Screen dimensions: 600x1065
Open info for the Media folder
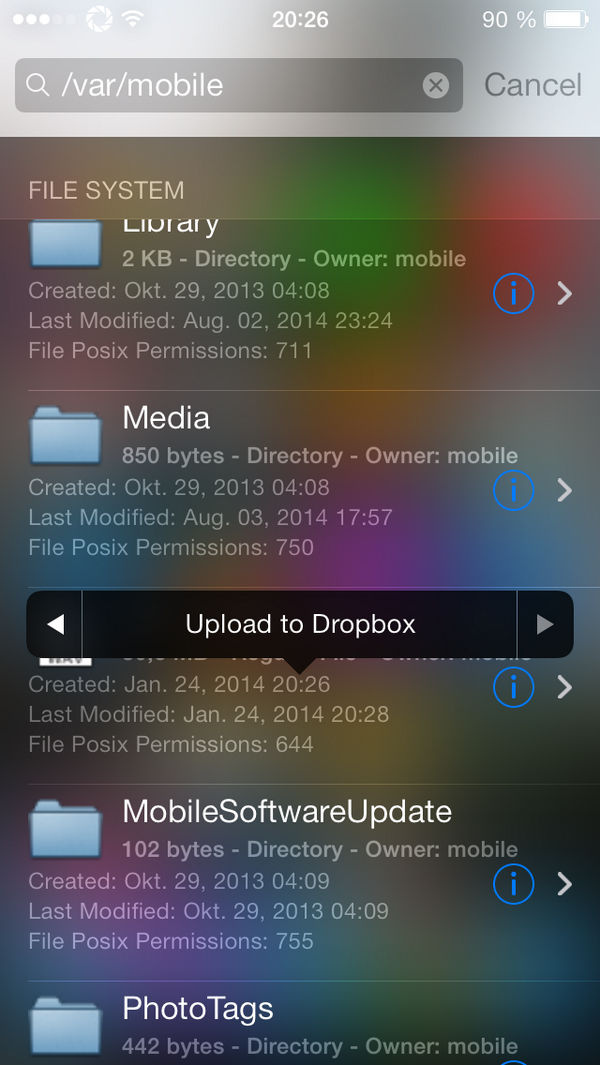513,490
